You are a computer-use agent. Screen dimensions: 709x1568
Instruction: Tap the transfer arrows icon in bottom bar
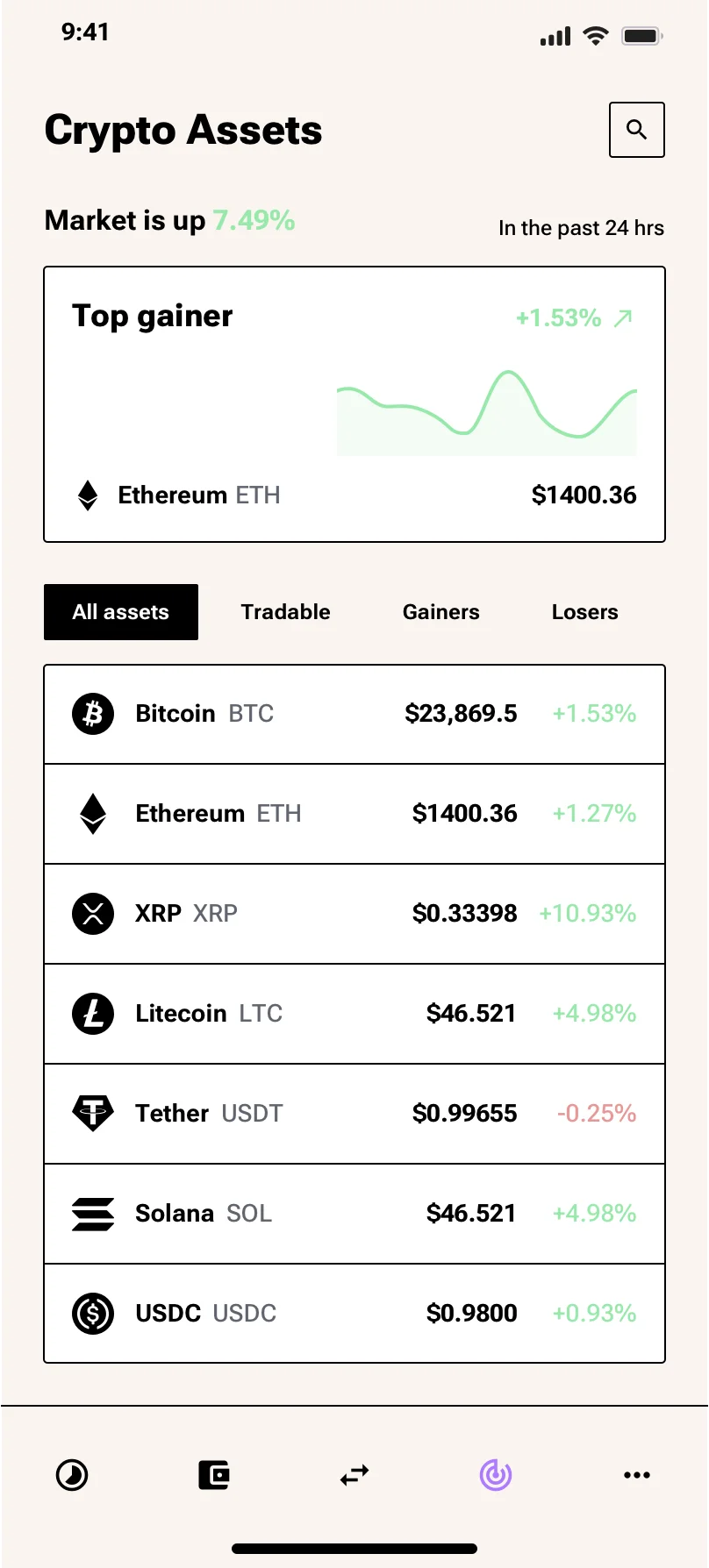pyautogui.click(x=354, y=1475)
